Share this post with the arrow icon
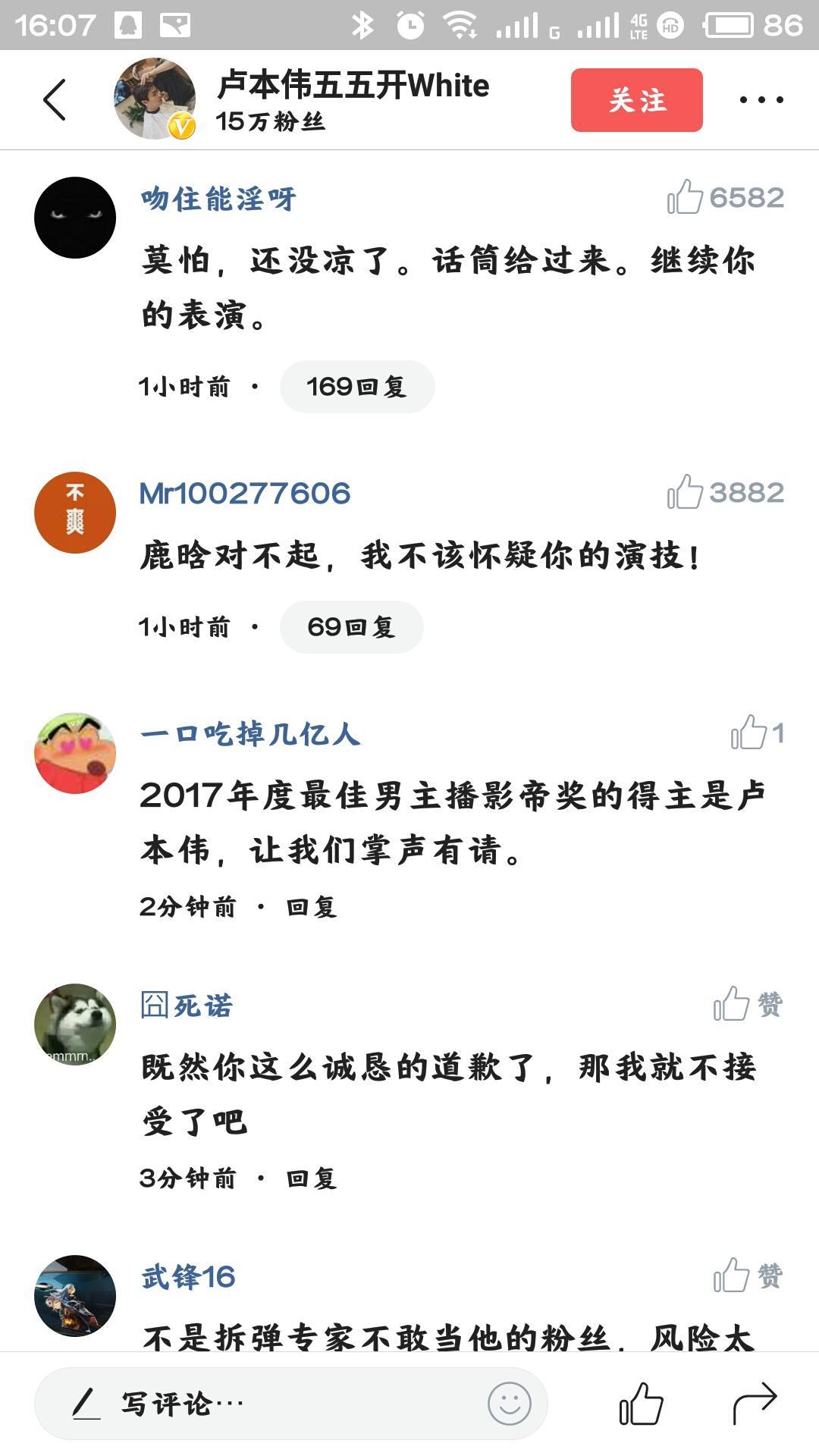Screen dimensions: 819x1456 [x=755, y=1404]
